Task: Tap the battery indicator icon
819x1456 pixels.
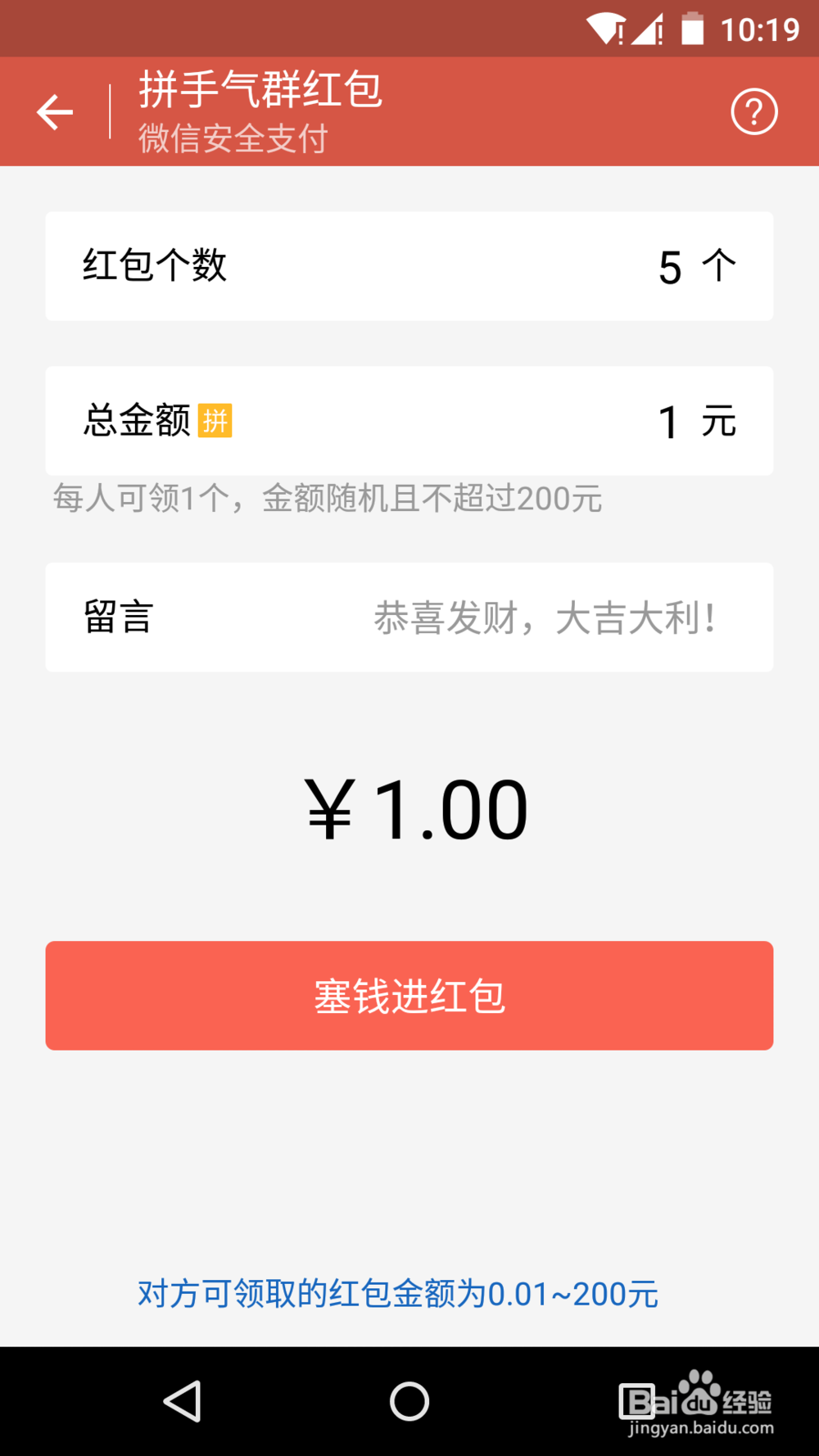Action: 695,27
